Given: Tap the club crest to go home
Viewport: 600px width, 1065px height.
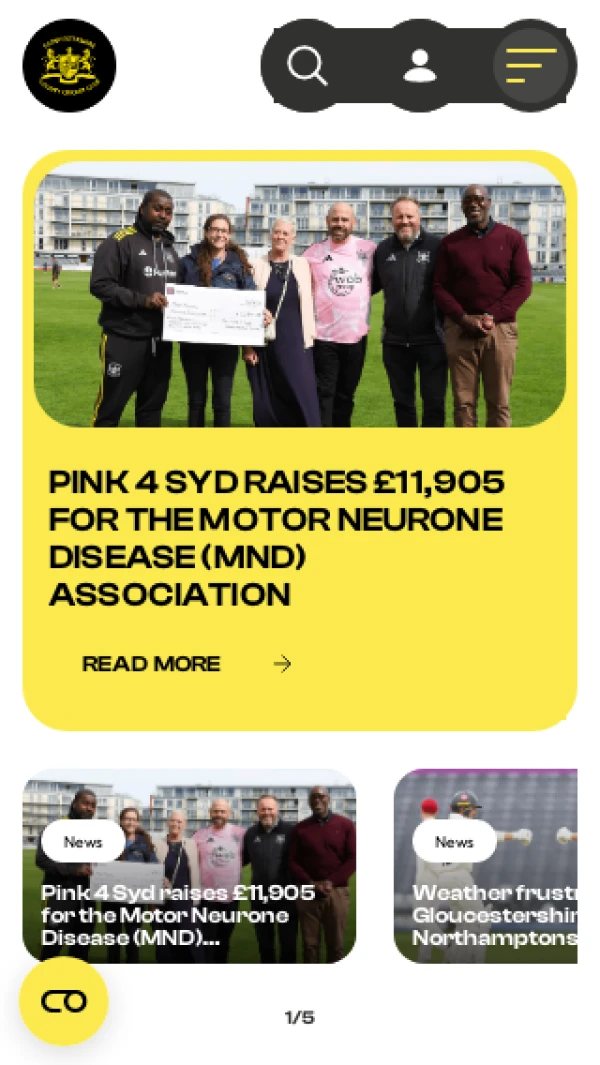Looking at the screenshot, I should click(x=69, y=66).
